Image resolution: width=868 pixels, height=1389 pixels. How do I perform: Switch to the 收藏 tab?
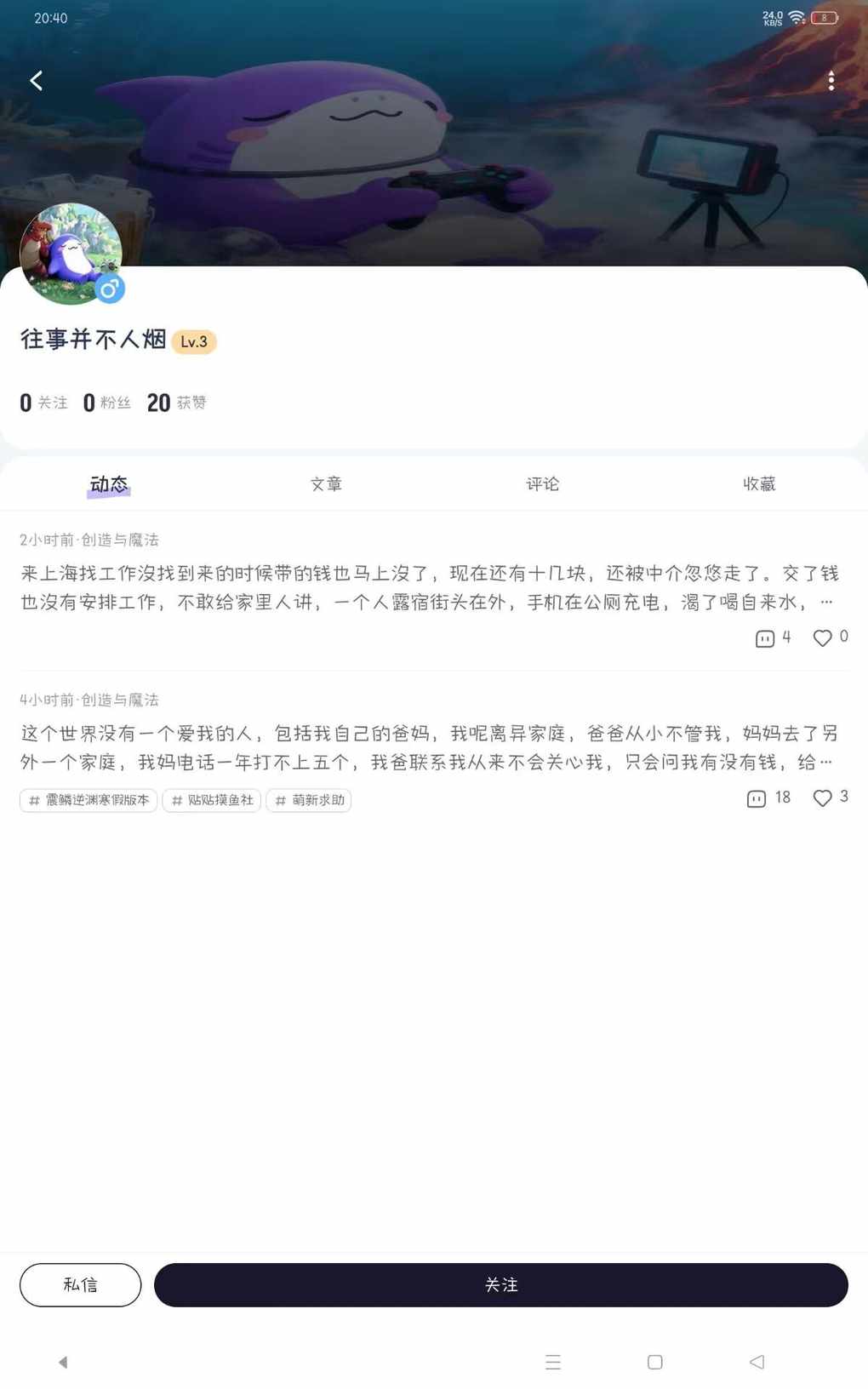click(759, 484)
